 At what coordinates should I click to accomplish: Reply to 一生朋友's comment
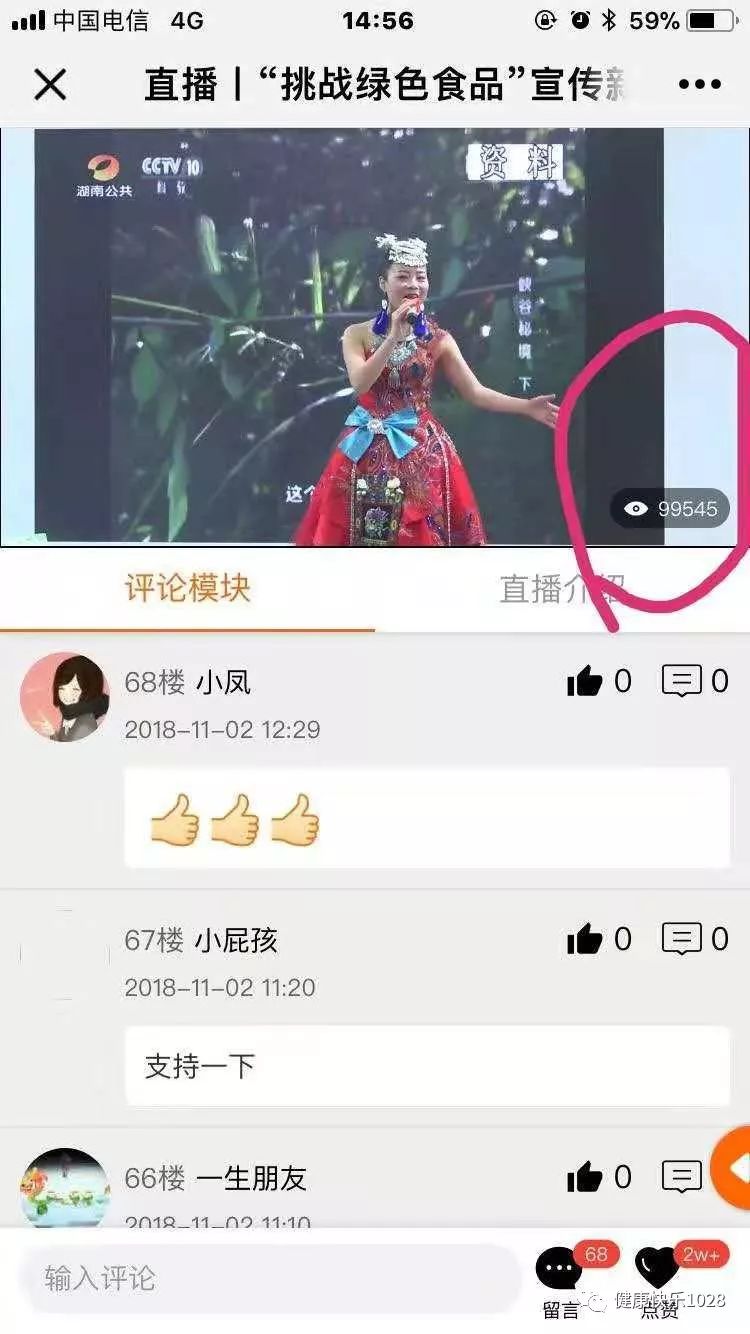tap(682, 1178)
